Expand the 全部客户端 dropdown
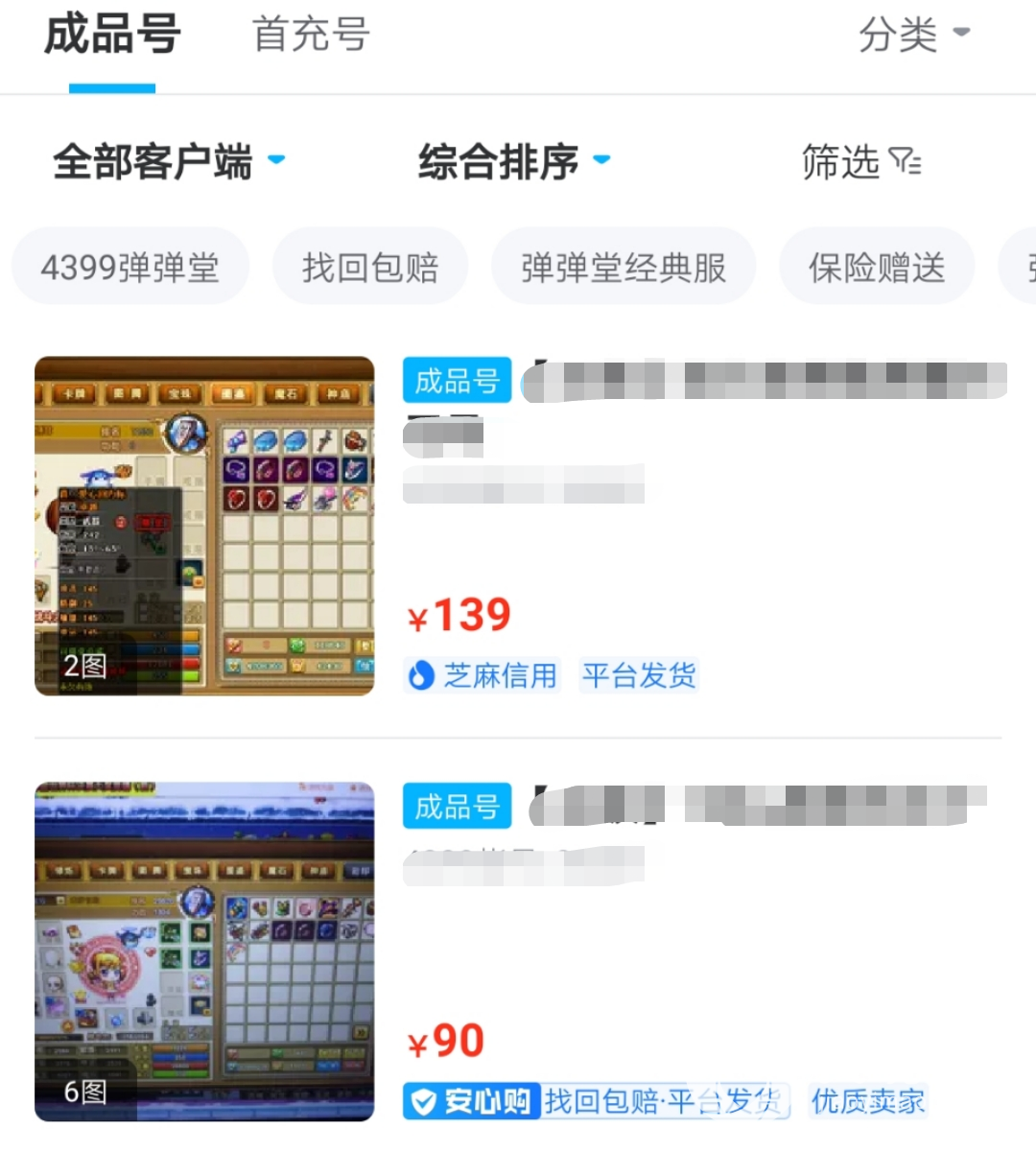The height and width of the screenshot is (1151, 1036). 169,161
